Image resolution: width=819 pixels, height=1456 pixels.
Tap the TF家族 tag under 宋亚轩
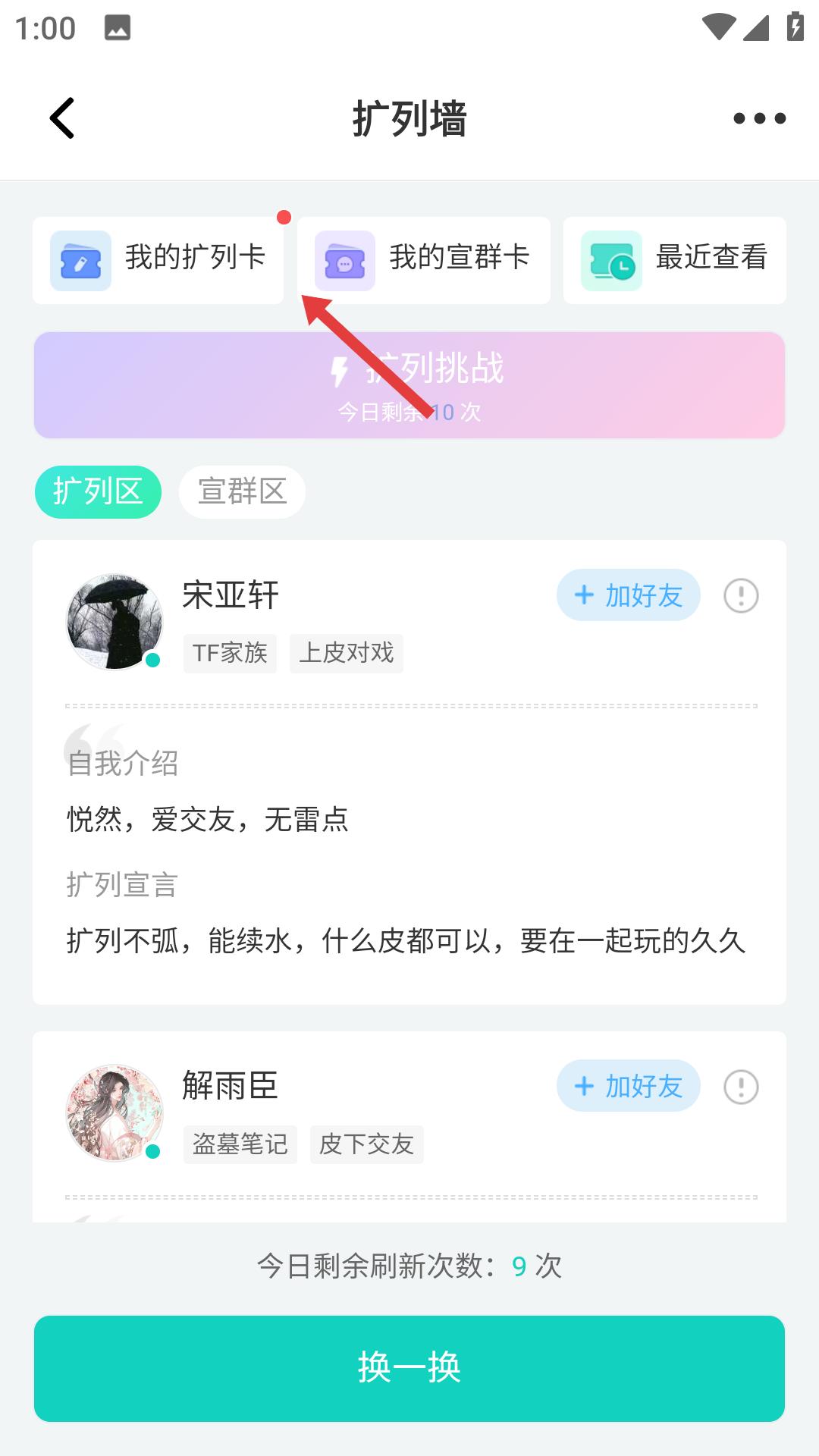tap(230, 653)
